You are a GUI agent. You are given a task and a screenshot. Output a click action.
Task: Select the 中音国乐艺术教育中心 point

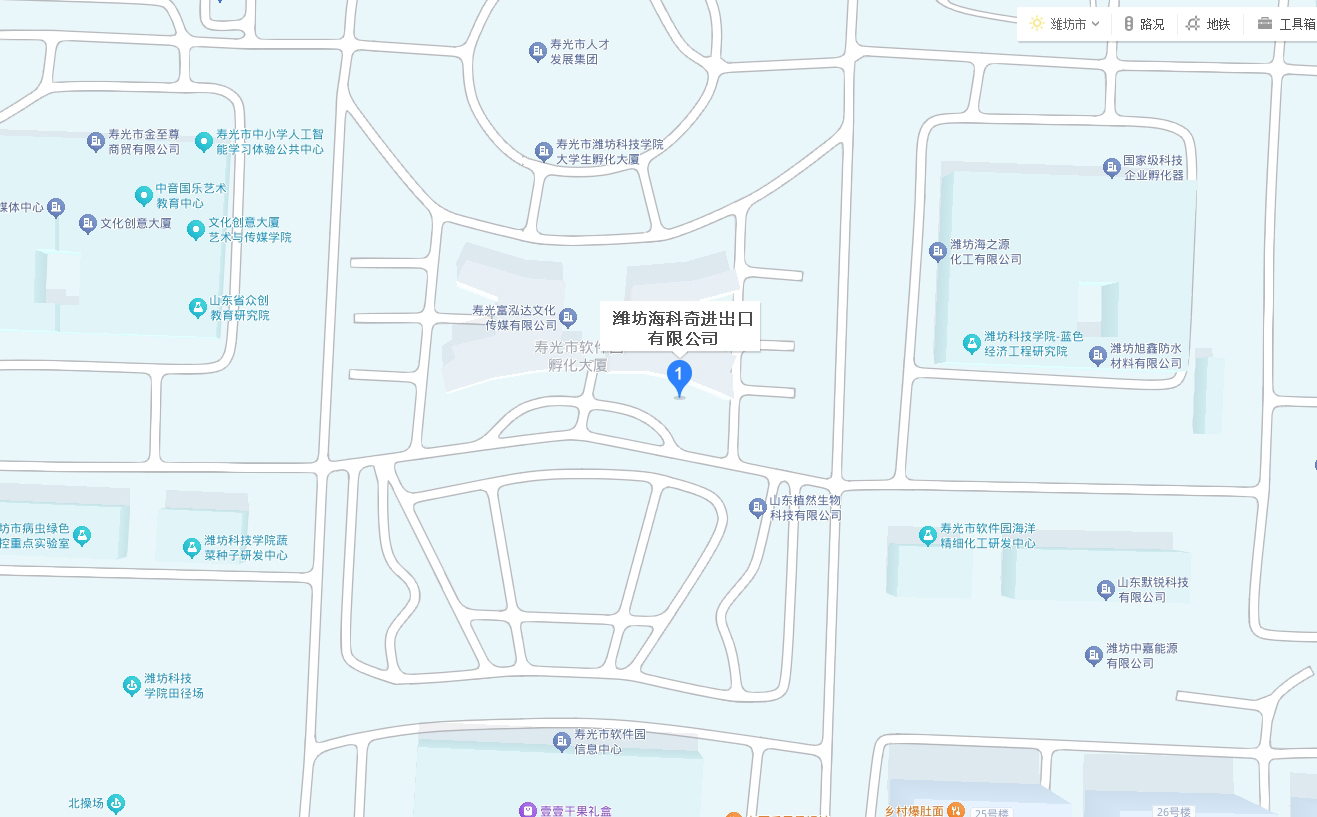tap(143, 195)
